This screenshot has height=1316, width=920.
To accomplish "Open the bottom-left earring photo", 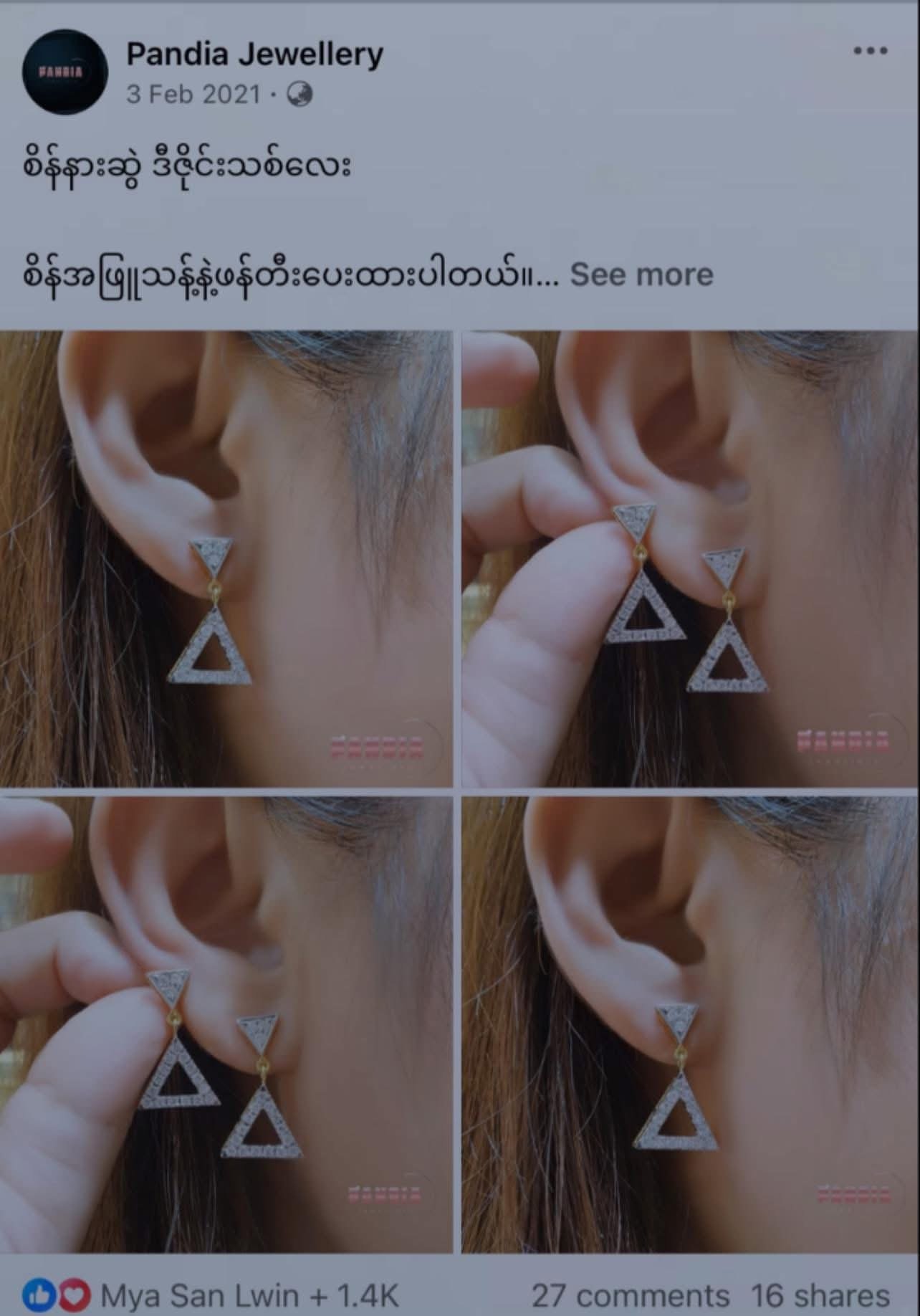I will point(226,1024).
